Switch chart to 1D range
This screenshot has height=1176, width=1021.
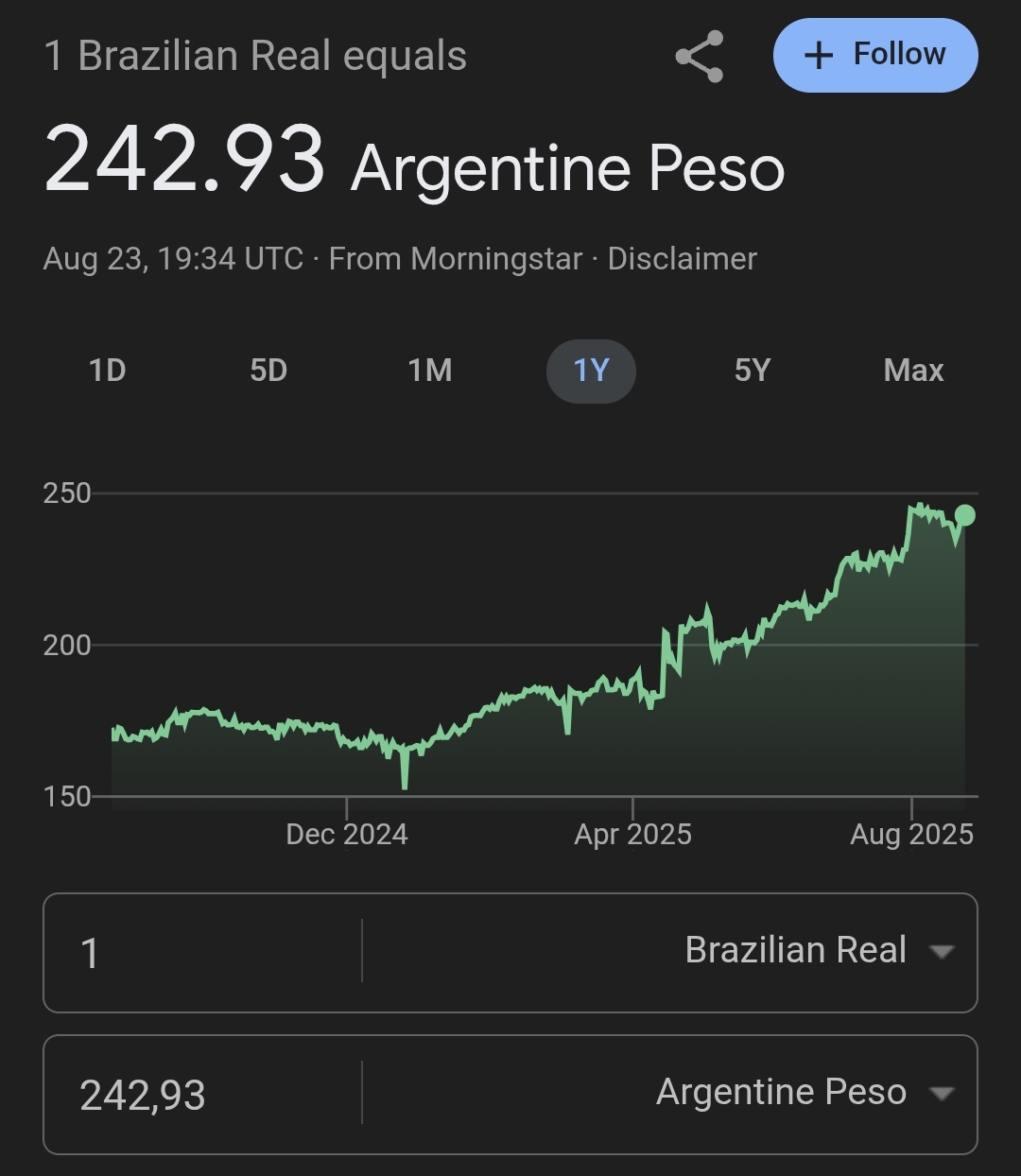[107, 371]
